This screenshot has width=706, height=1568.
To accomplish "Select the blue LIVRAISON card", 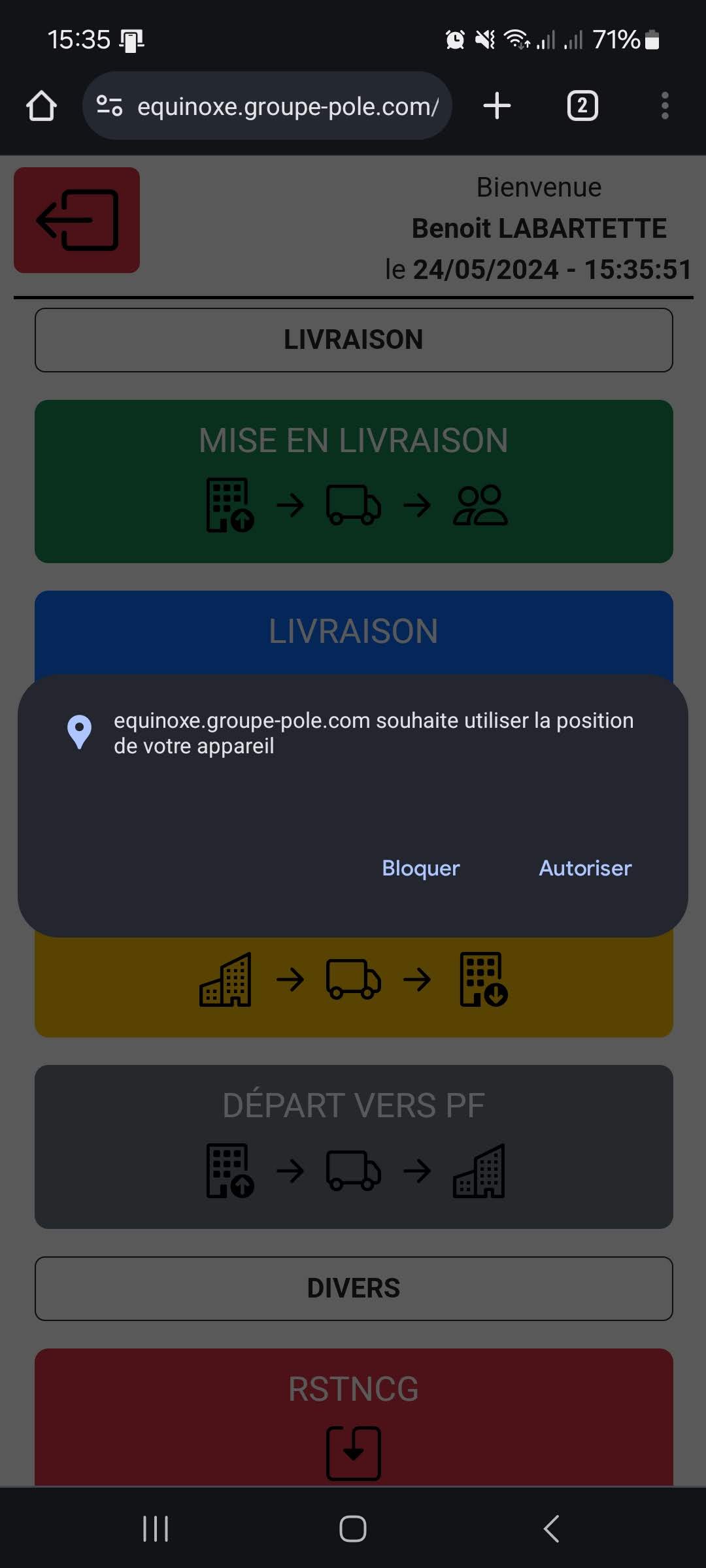I will coord(354,631).
